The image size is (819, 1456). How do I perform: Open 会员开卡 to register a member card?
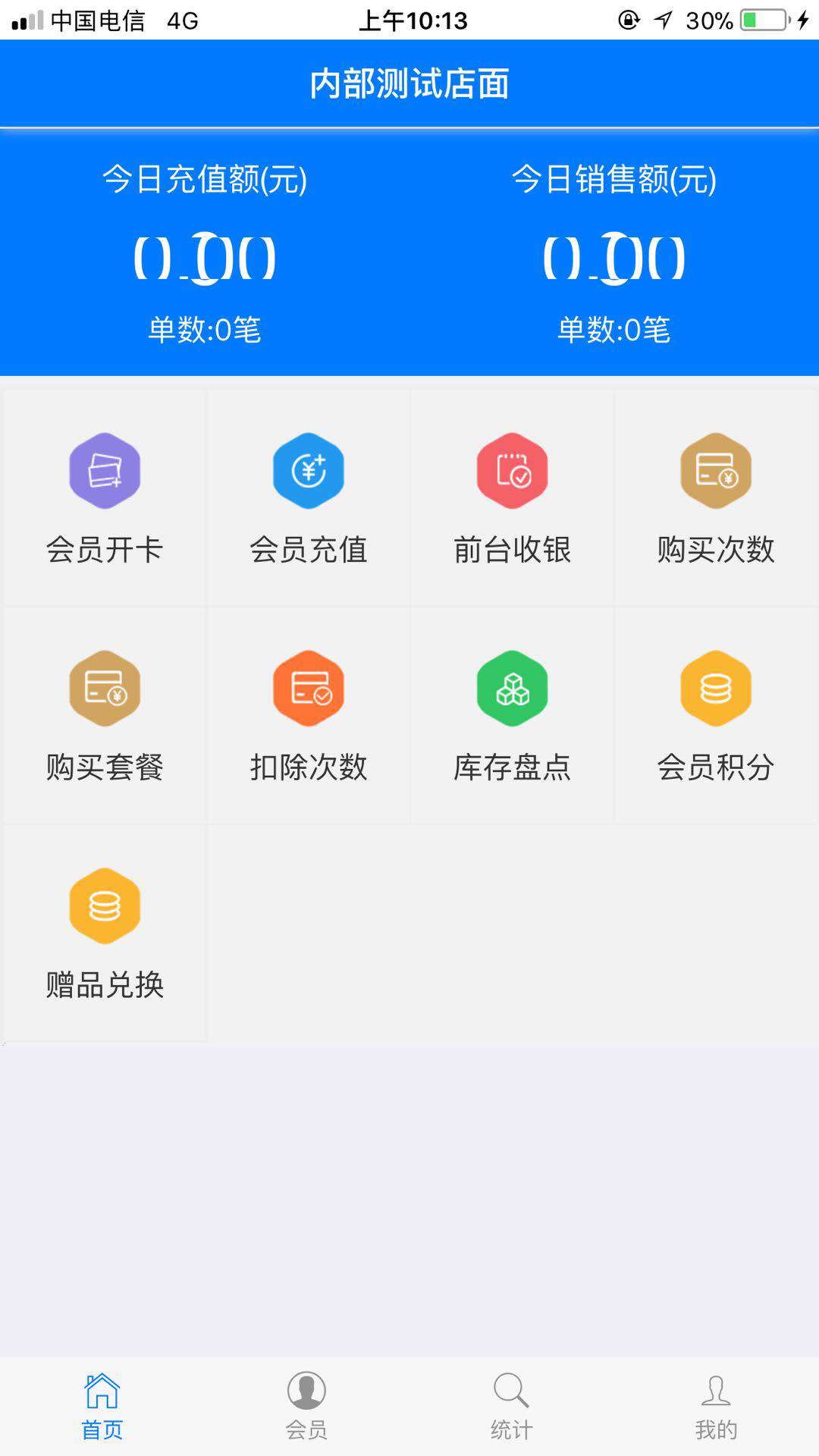click(x=105, y=497)
